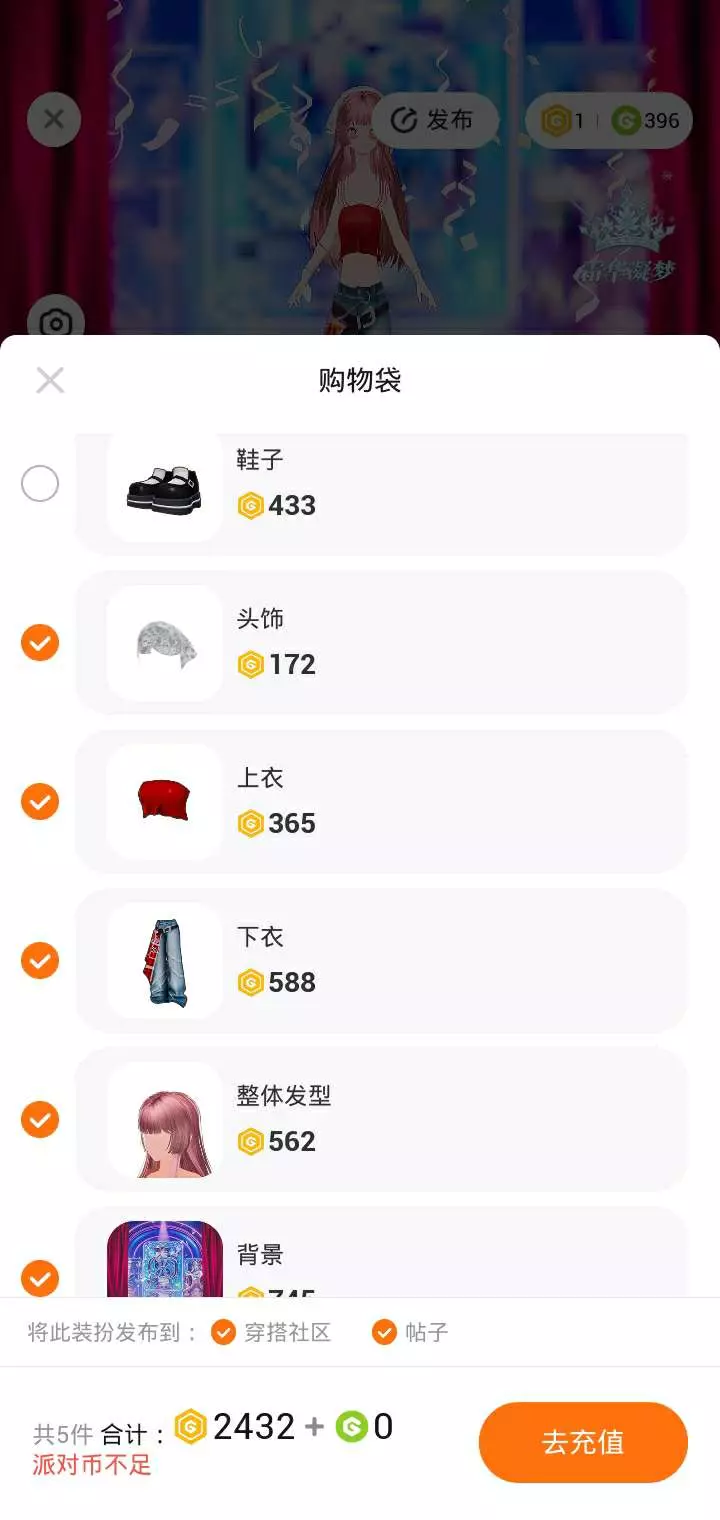Deselect the 上衣 top item
720x1520 pixels.
click(x=40, y=802)
